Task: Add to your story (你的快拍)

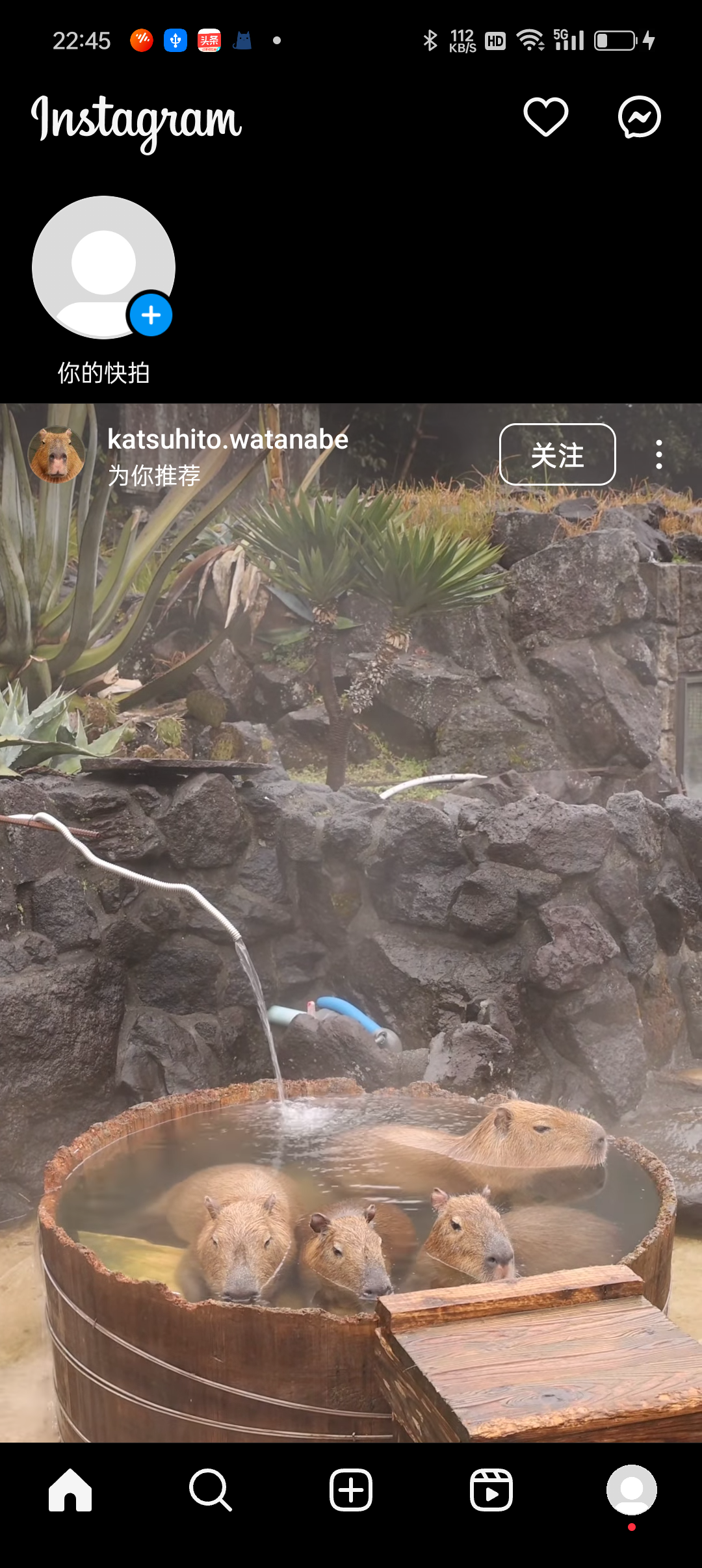Action: pos(103,268)
